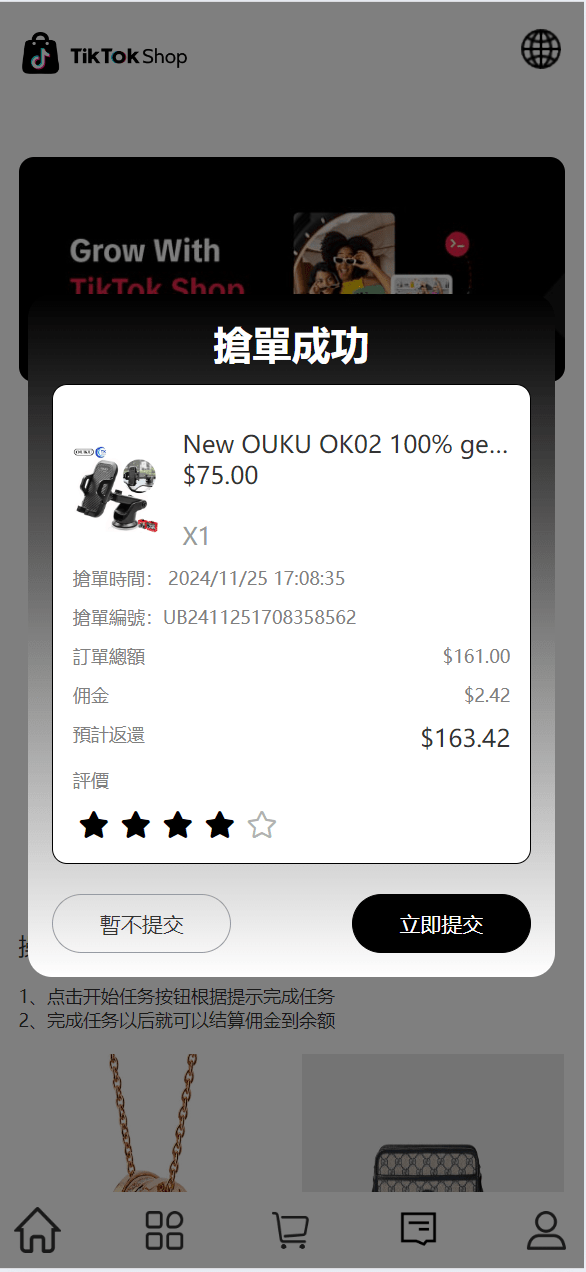The height and width of the screenshot is (1272, 586).
Task: Choose 暫不提交 to postpone submitting
Action: [x=141, y=923]
